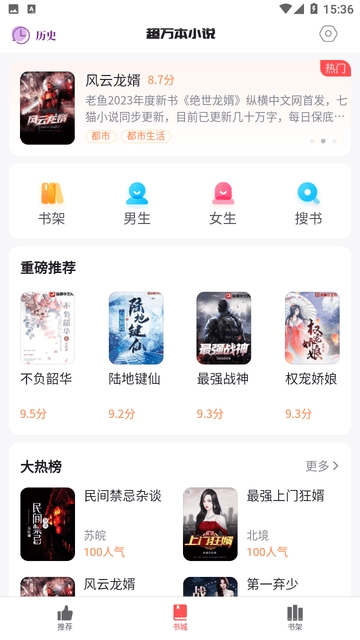
Task: Open the 历史 reading history
Action: click(33, 35)
